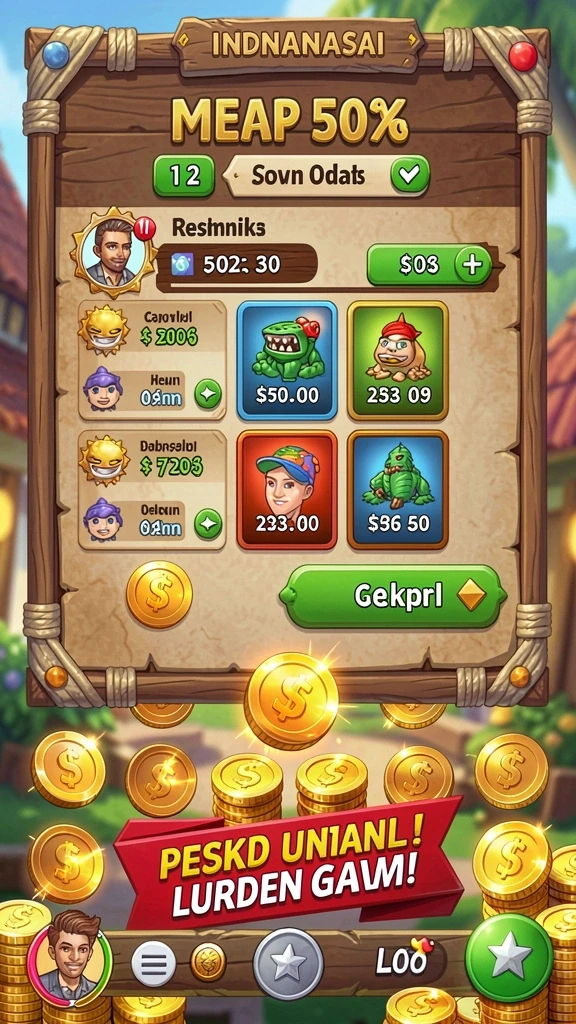Viewport: 576px width, 1024px height.
Task: Tap the small coin icon in bottom bar
Action: (x=208, y=962)
